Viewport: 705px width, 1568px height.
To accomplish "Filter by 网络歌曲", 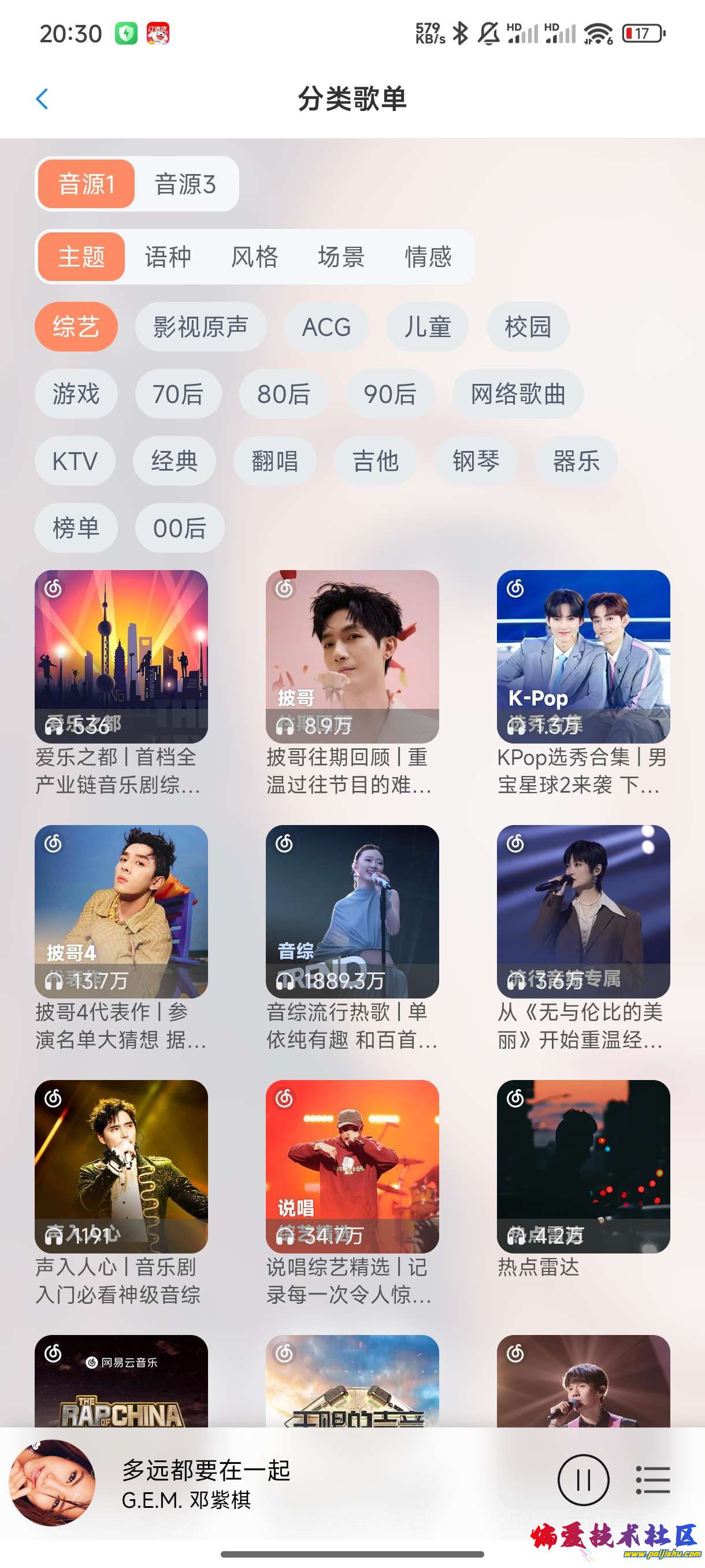I will click(518, 394).
